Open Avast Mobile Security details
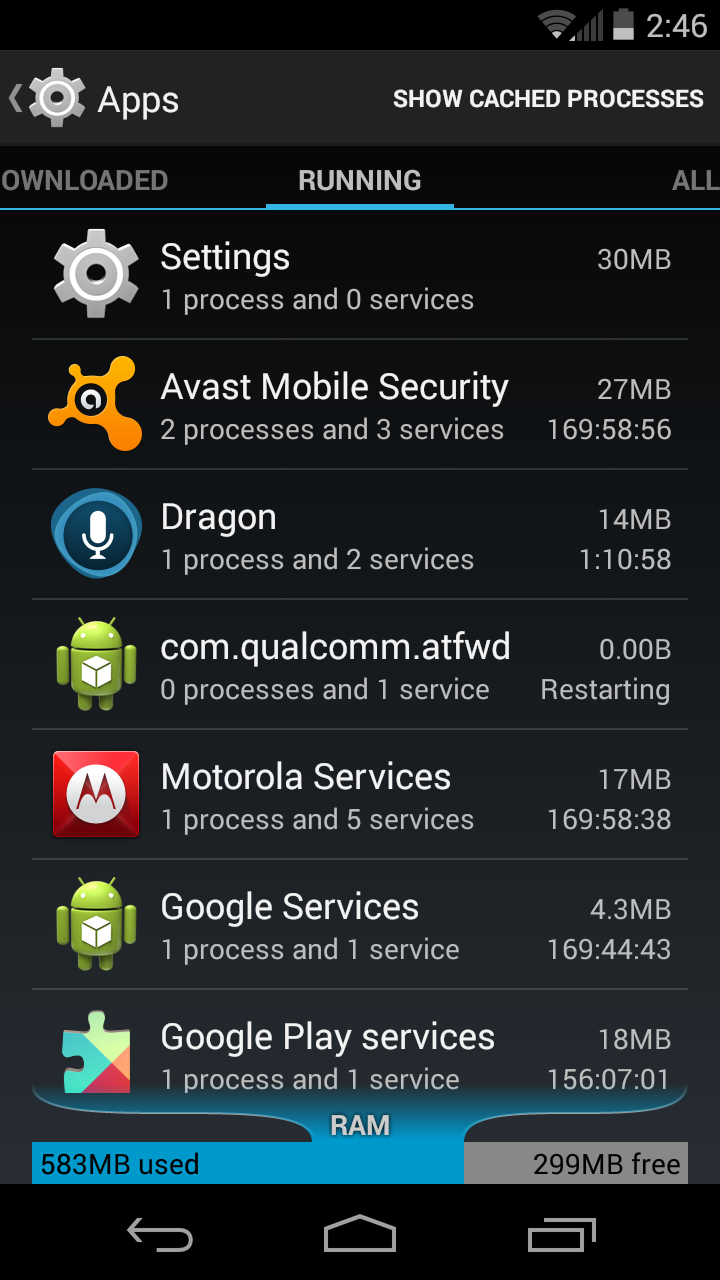The width and height of the screenshot is (720, 1280). point(360,405)
